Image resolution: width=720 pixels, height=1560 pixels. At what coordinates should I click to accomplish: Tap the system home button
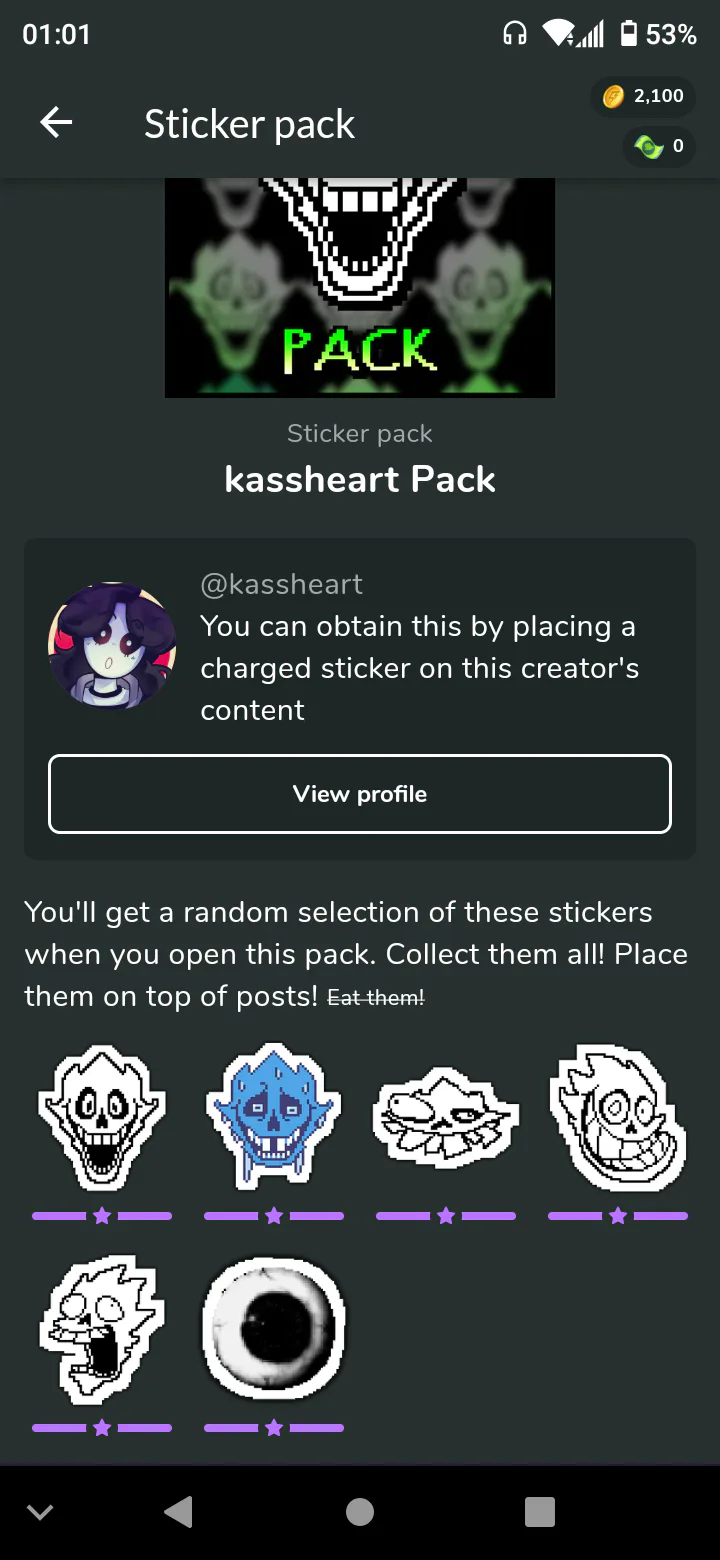tap(360, 1512)
